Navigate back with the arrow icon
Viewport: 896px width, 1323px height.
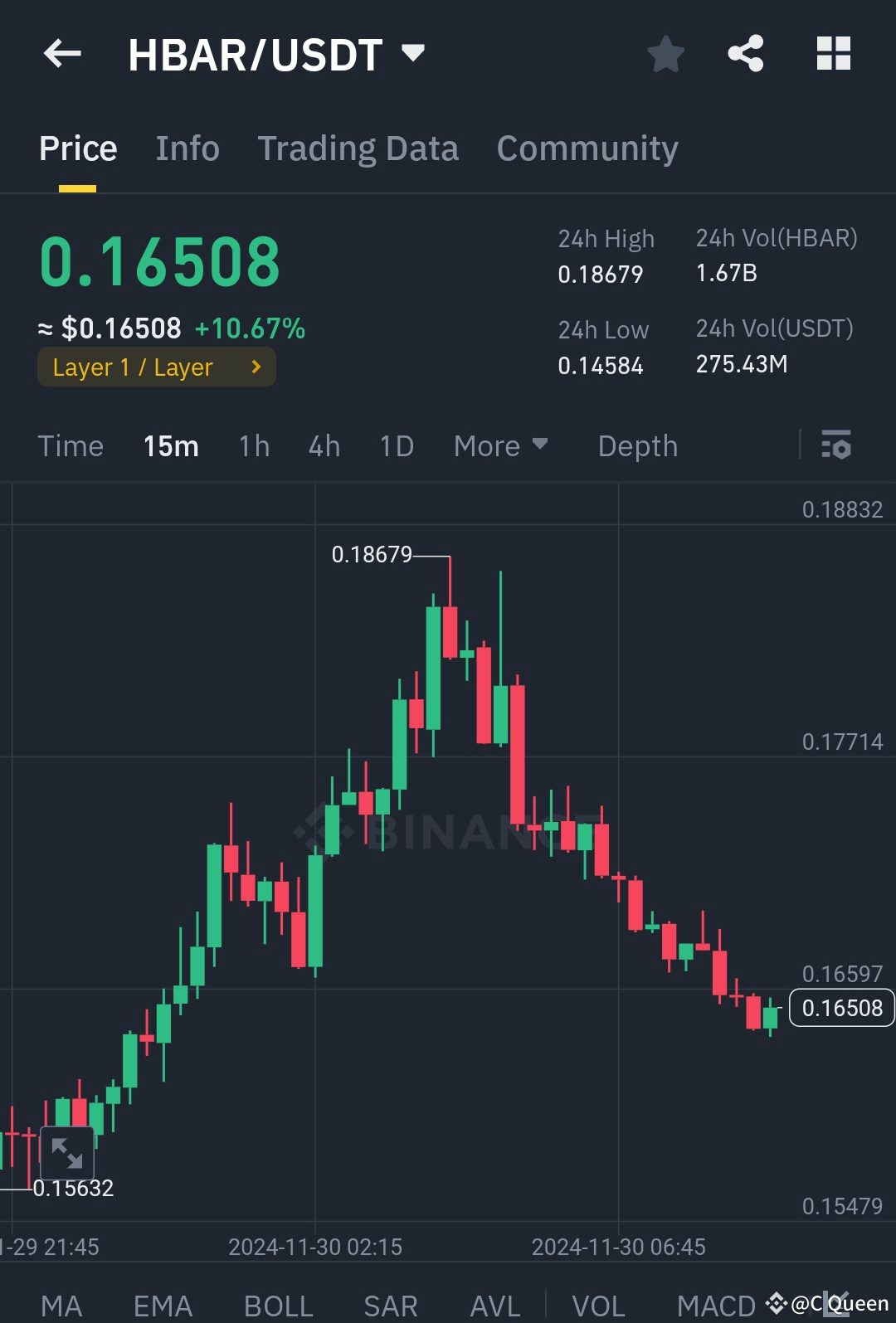[62, 53]
